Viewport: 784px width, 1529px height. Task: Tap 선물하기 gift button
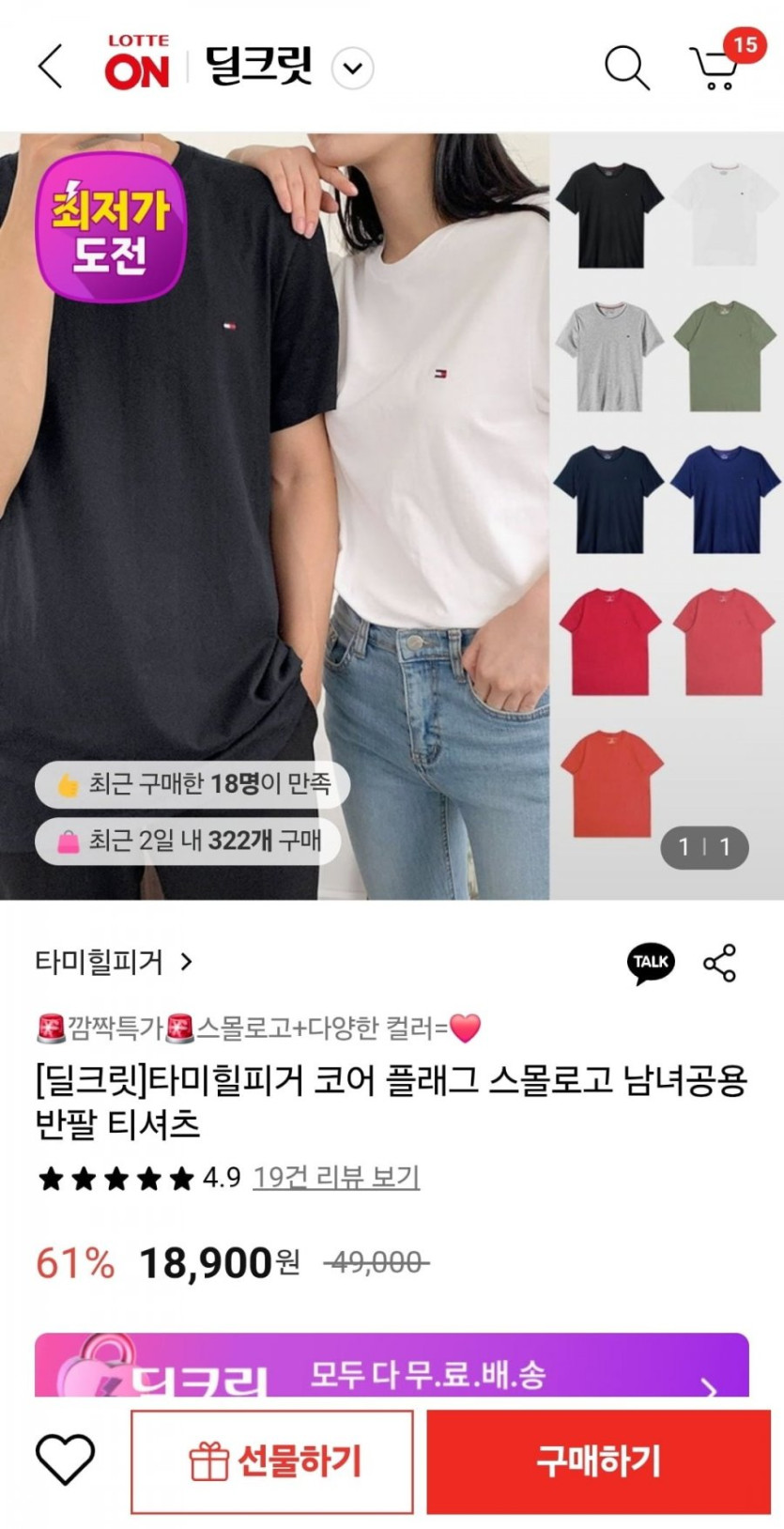[x=272, y=1461]
